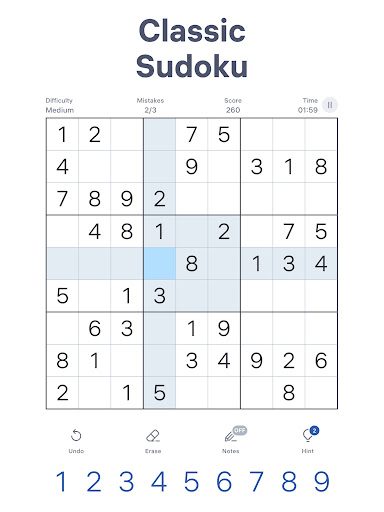
Task: Enter number 8 from the number pad
Action: (289, 481)
